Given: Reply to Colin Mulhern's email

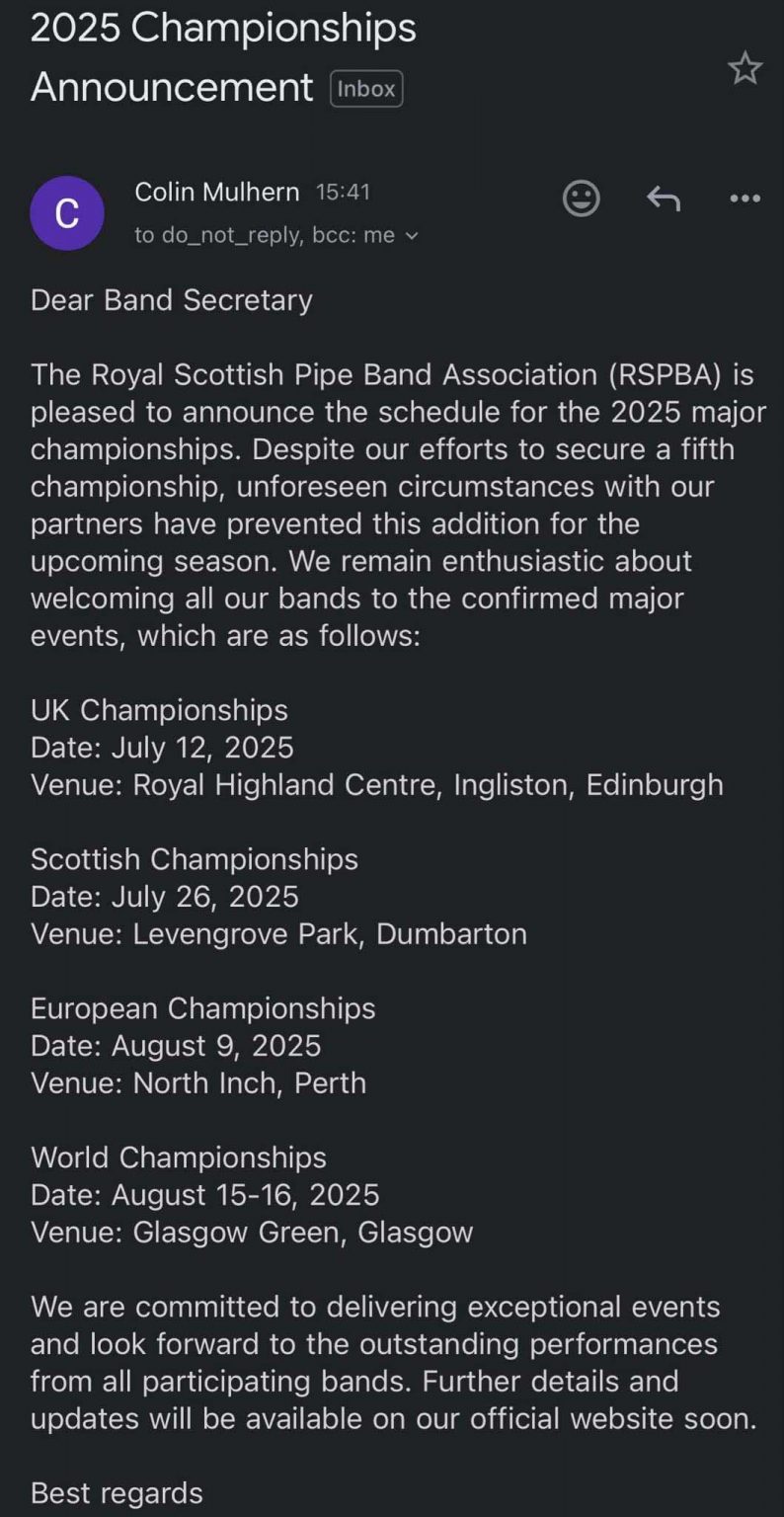Looking at the screenshot, I should (x=663, y=199).
